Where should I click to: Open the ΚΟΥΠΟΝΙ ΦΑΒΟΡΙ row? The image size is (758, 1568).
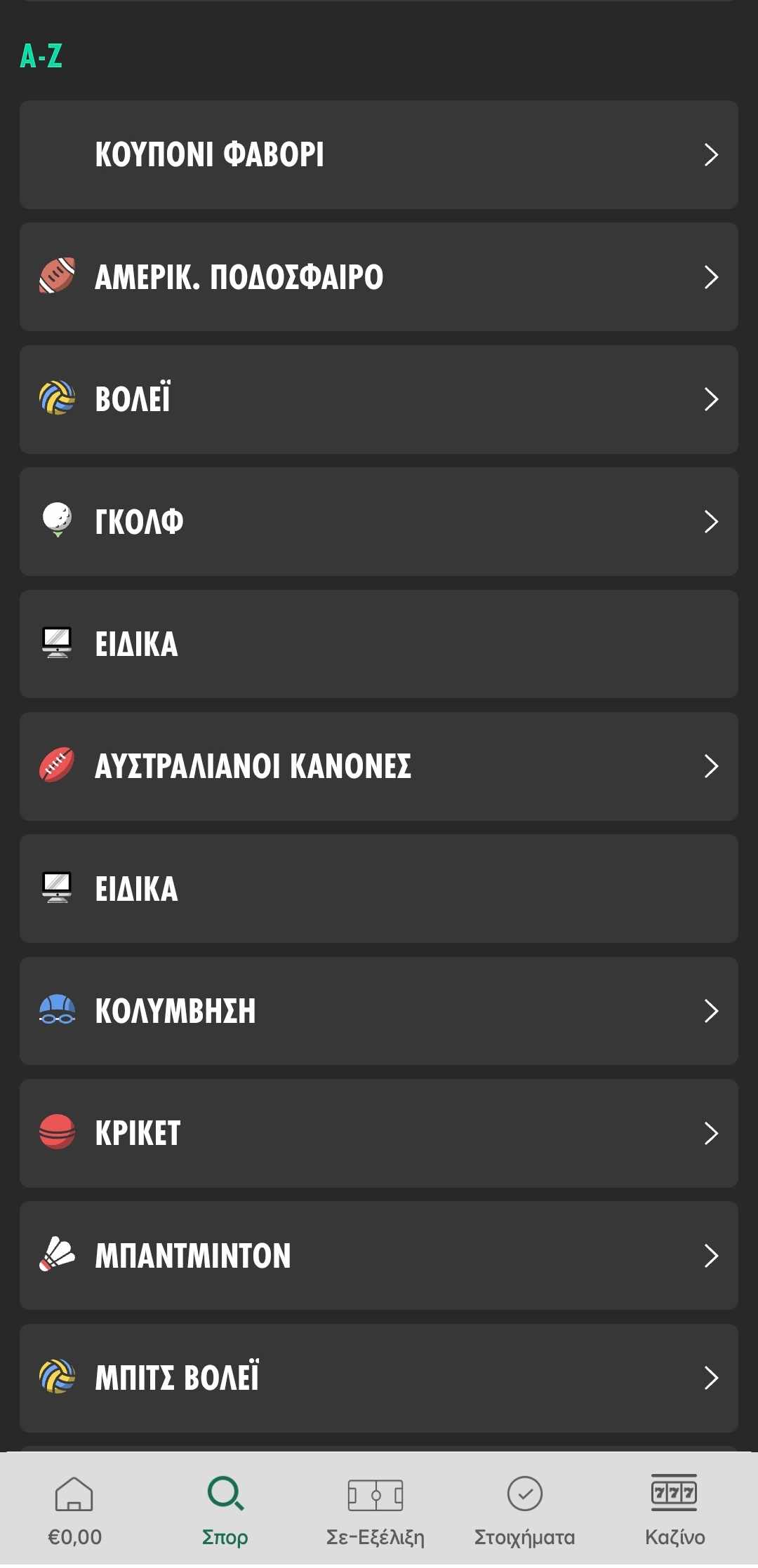379,154
